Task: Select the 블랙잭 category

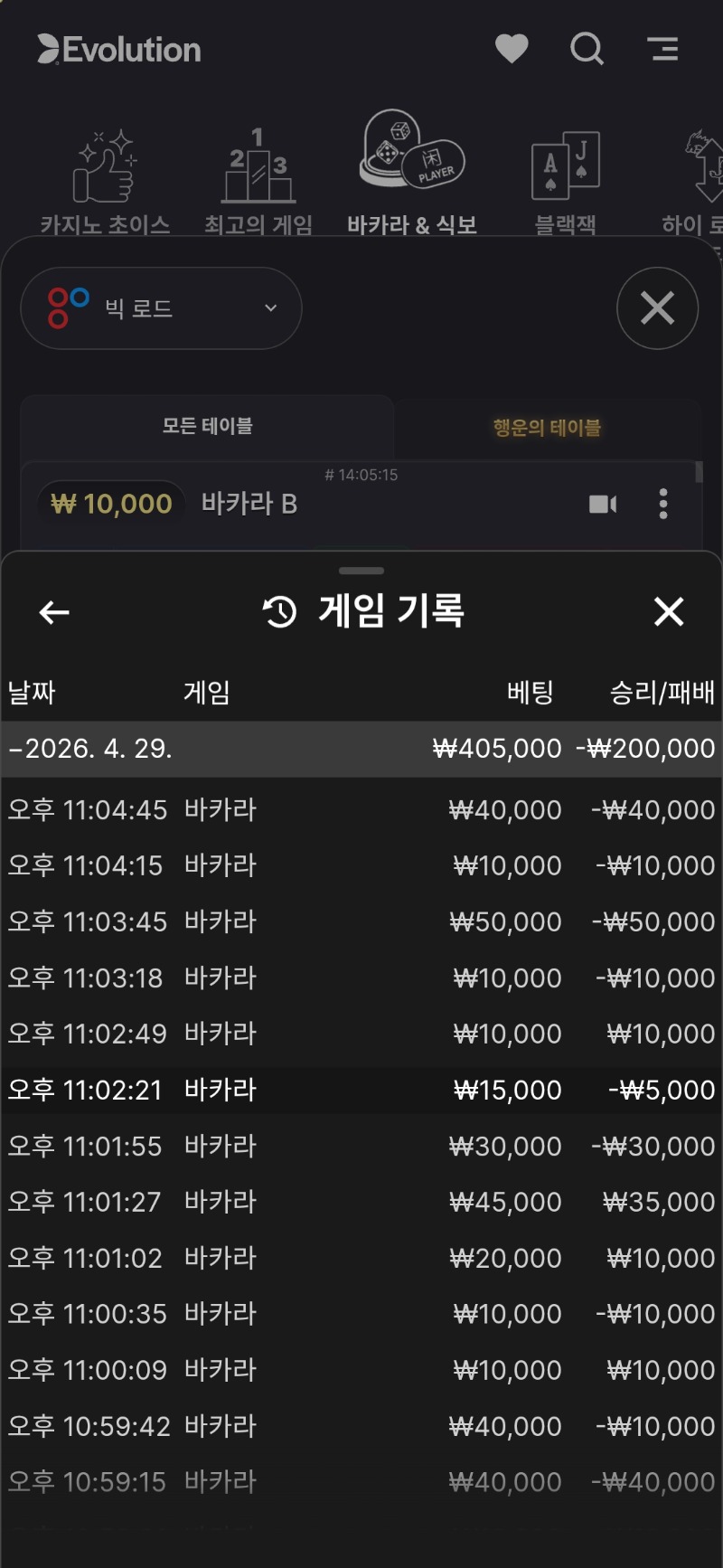Action: (x=566, y=183)
